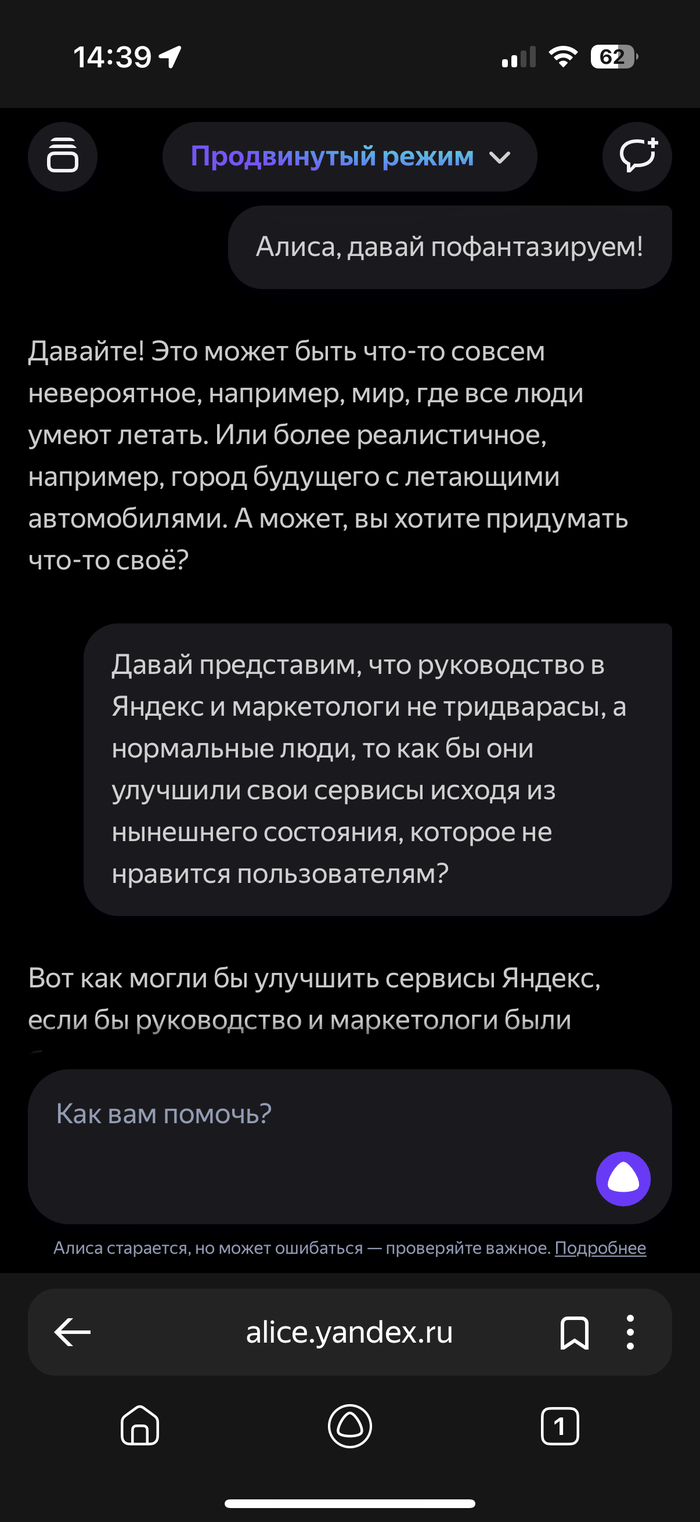
Task: Go back with the browser arrow
Action: (72, 1332)
